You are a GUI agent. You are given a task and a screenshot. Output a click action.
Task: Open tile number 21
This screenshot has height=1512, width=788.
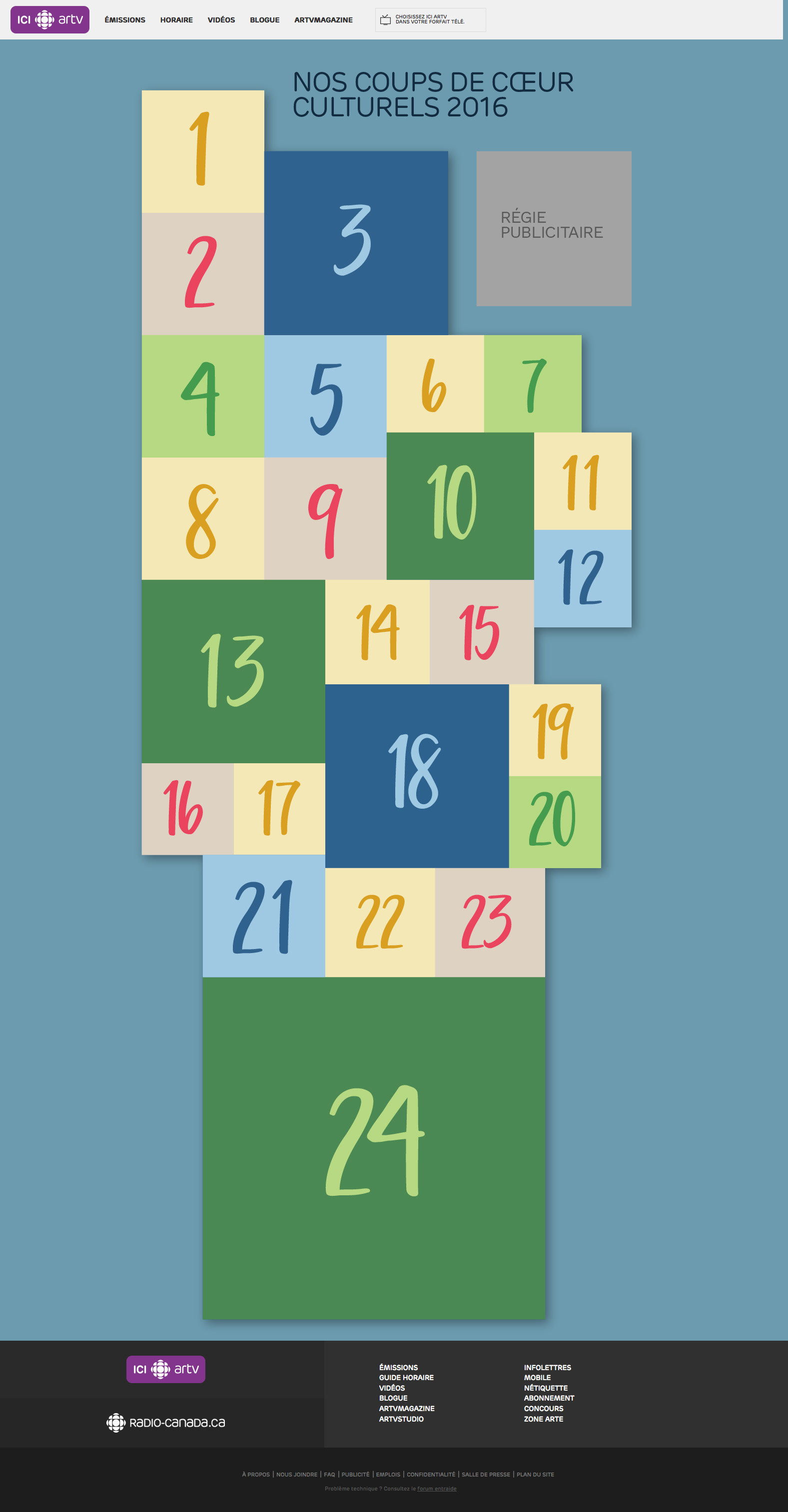(x=264, y=916)
